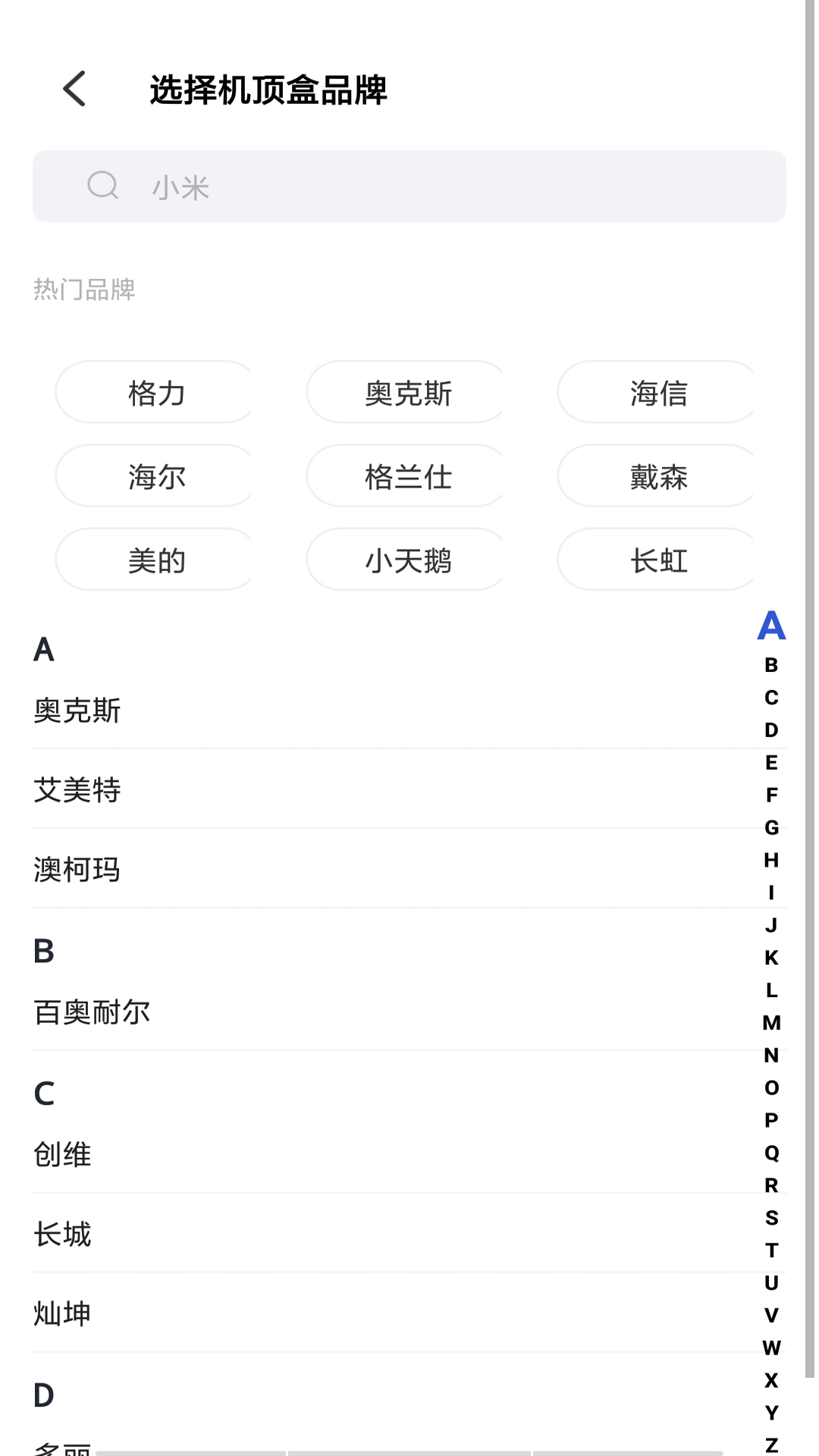Choose 美的 from the hot brand list

click(x=153, y=560)
